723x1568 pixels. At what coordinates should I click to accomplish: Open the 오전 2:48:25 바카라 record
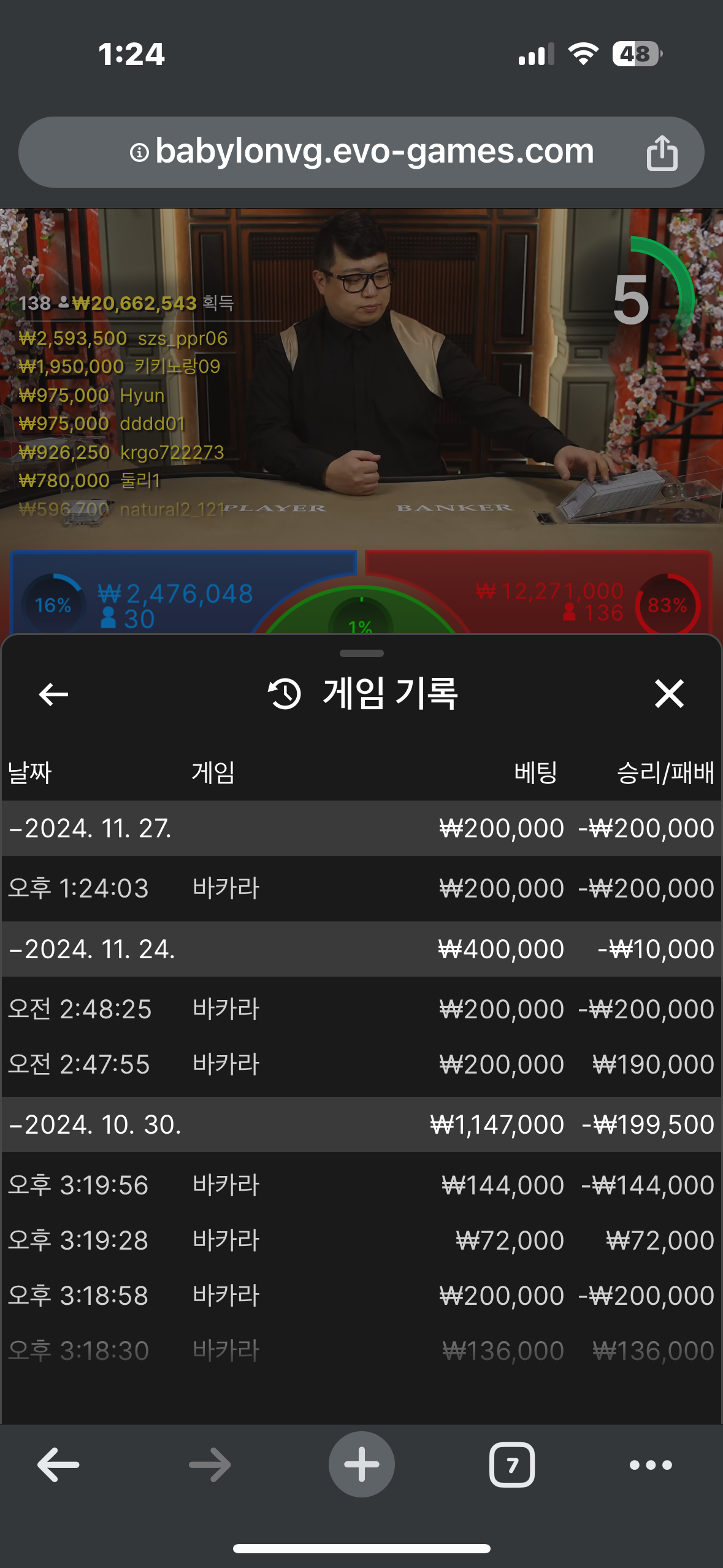pos(361,1009)
